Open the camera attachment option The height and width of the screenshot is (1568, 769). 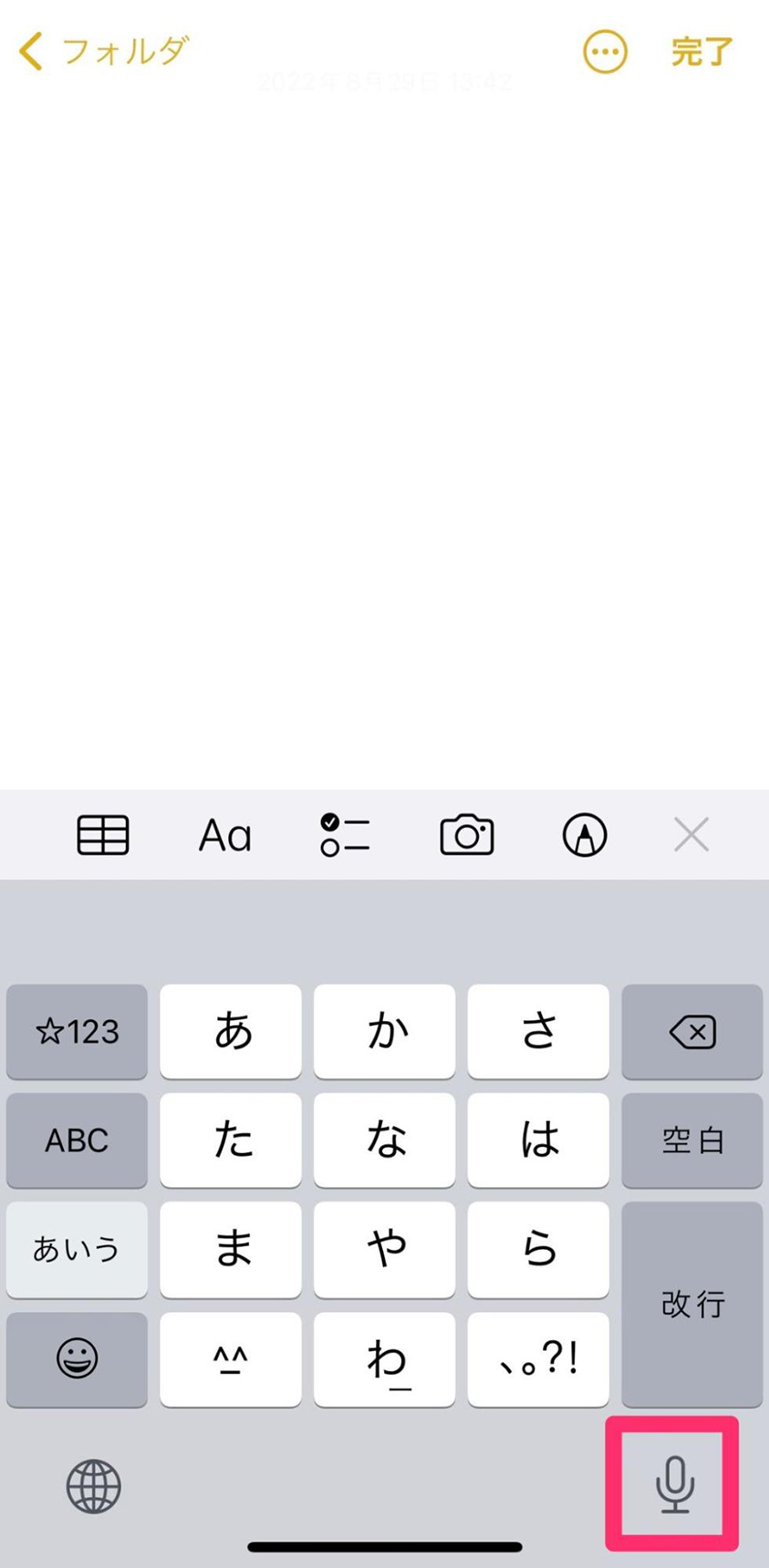point(466,834)
